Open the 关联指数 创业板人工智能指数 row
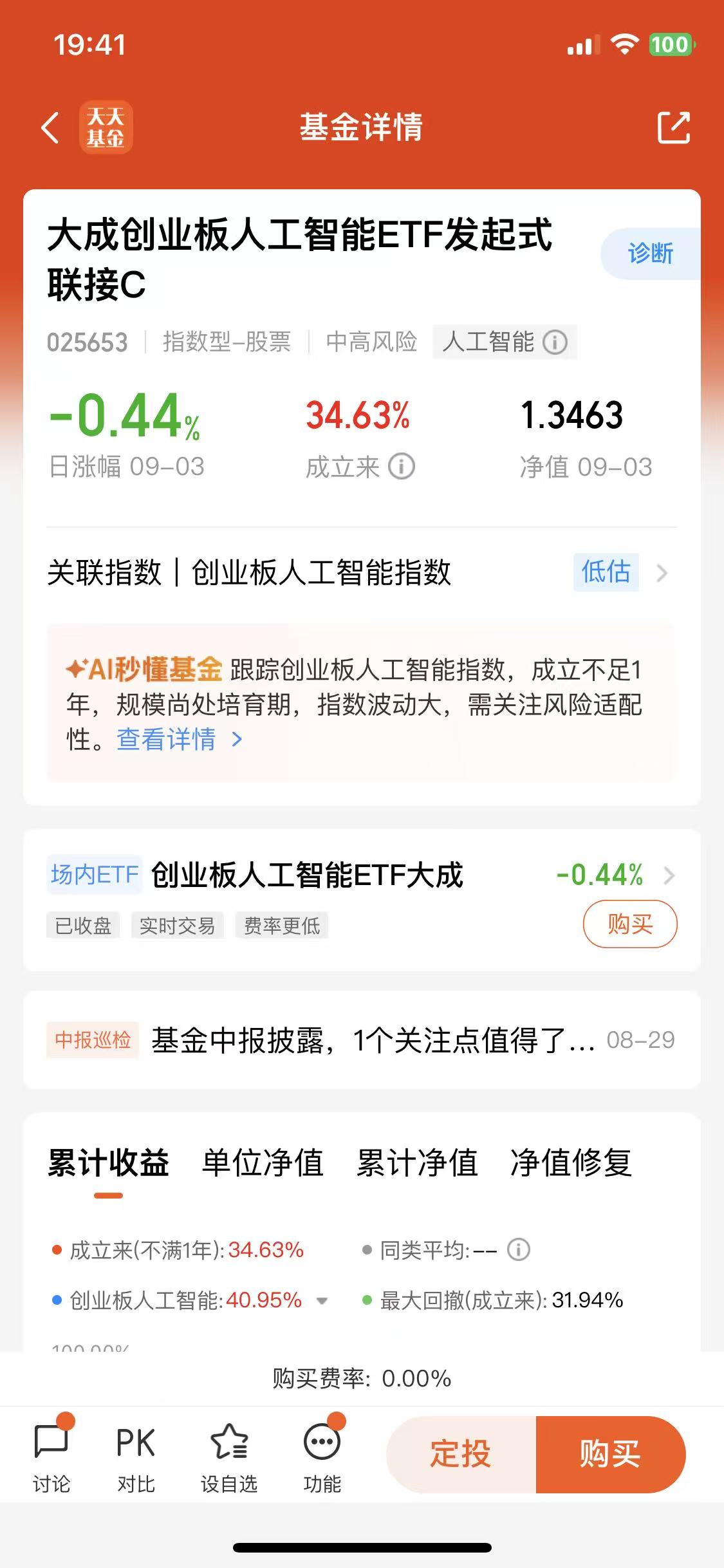The height and width of the screenshot is (1568, 724). 362,572
